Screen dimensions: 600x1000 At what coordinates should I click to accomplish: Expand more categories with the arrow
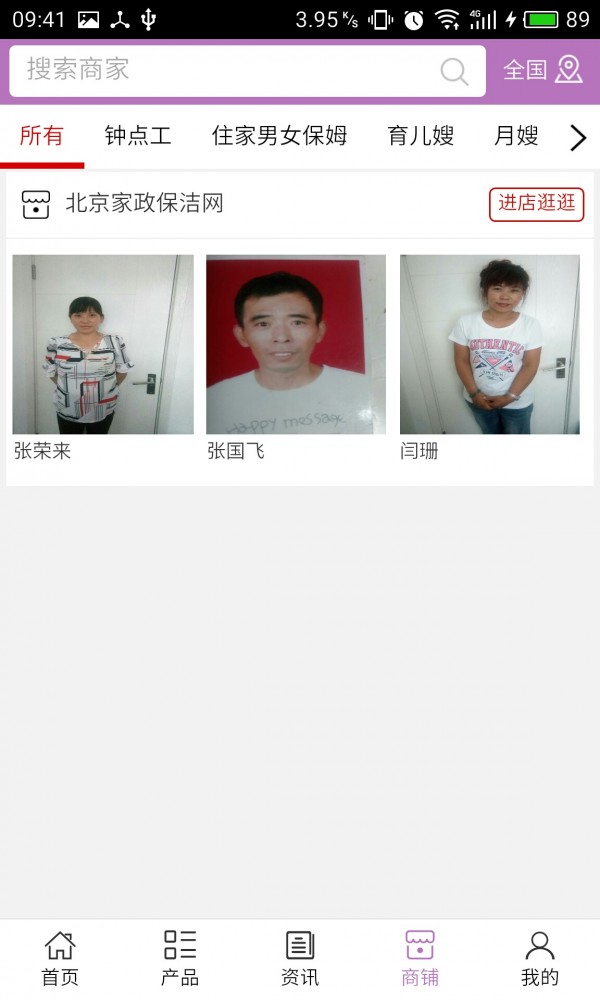click(x=578, y=138)
